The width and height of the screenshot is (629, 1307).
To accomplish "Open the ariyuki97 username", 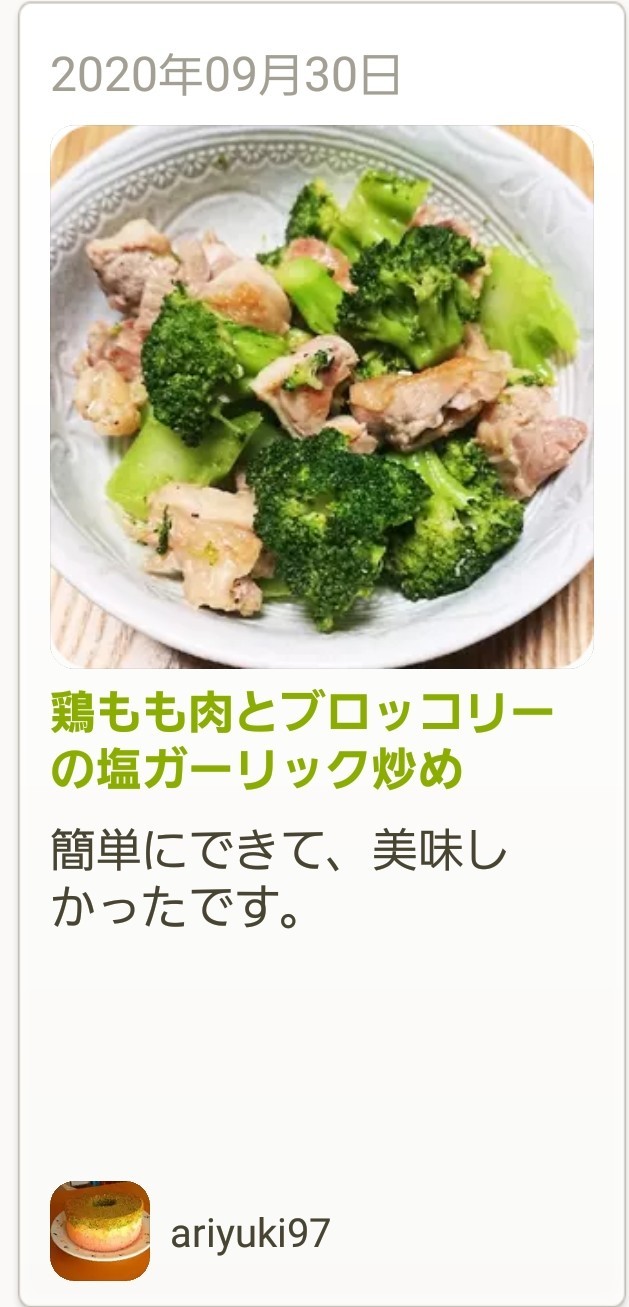I will tap(250, 1234).
